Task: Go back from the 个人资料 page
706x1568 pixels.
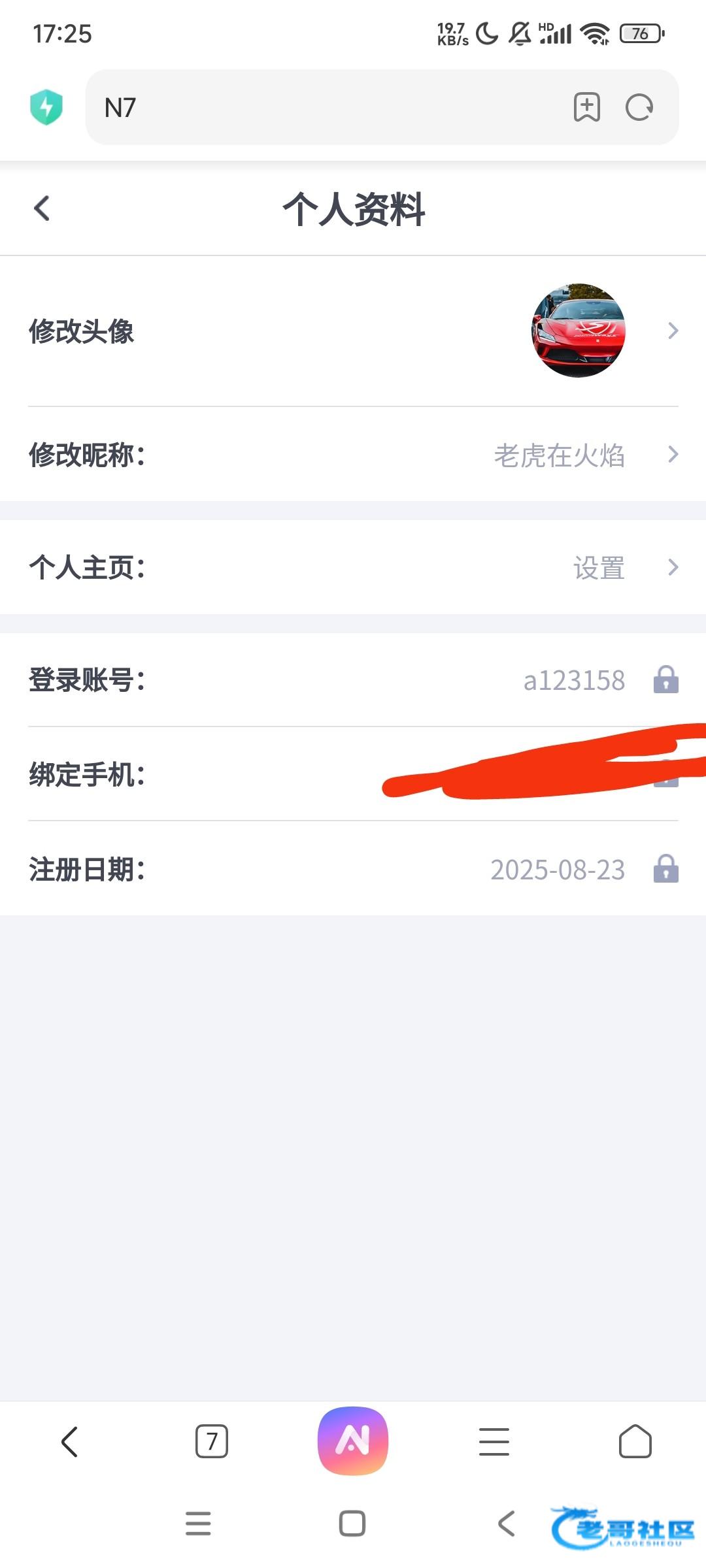Action: coord(42,209)
